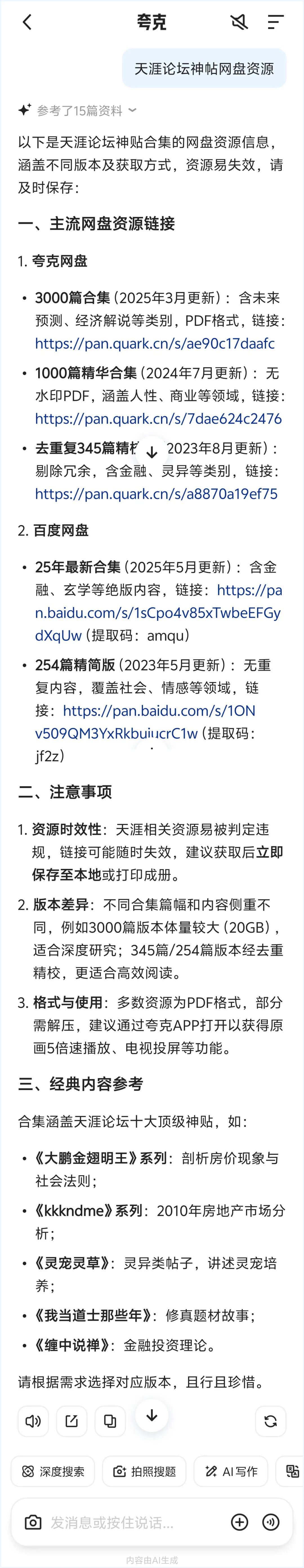Jump to bottom with the down arrow
Viewport: 304px width, 1568px height.
click(152, 1416)
